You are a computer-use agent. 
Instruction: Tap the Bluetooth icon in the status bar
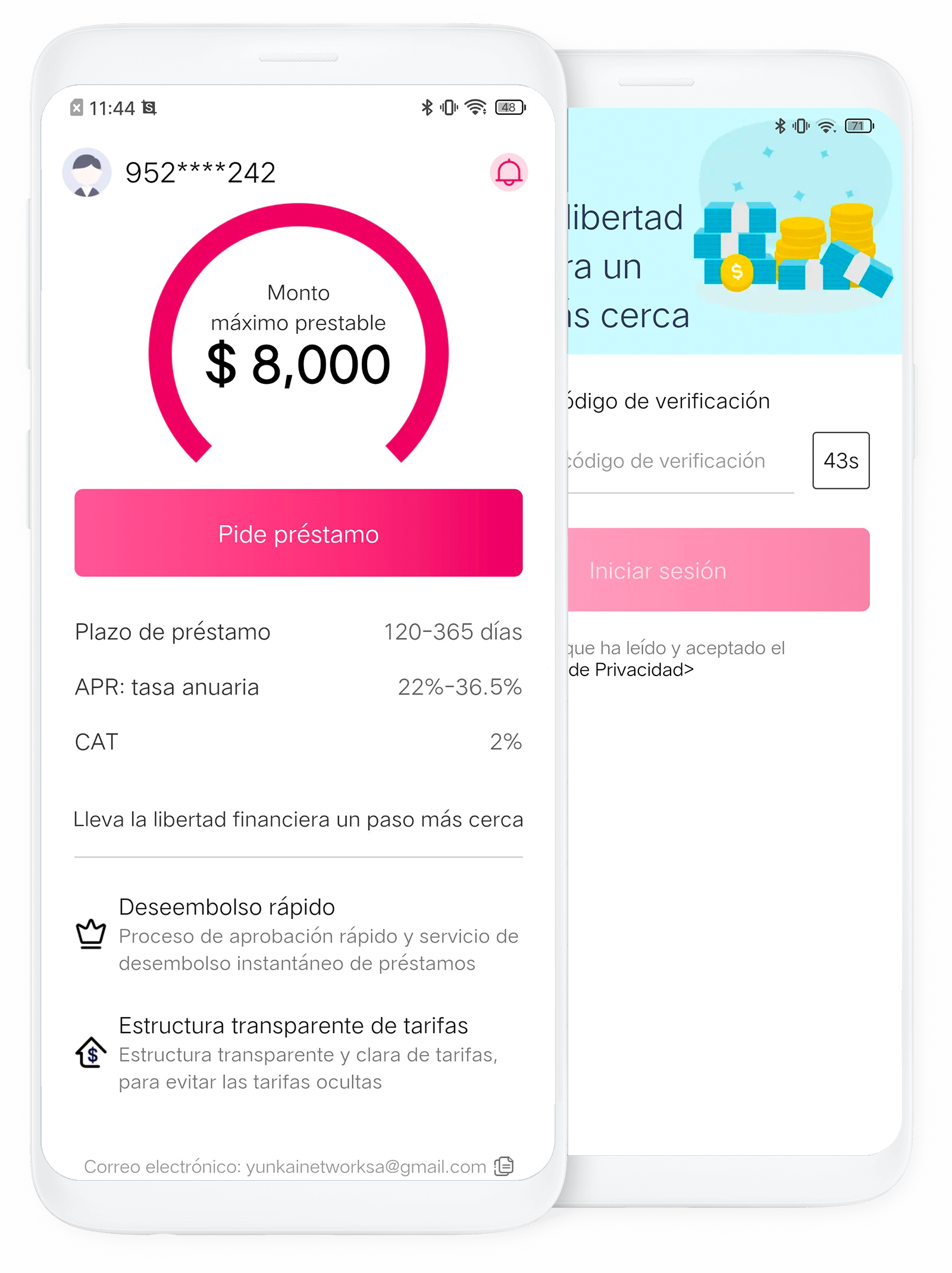tap(427, 108)
